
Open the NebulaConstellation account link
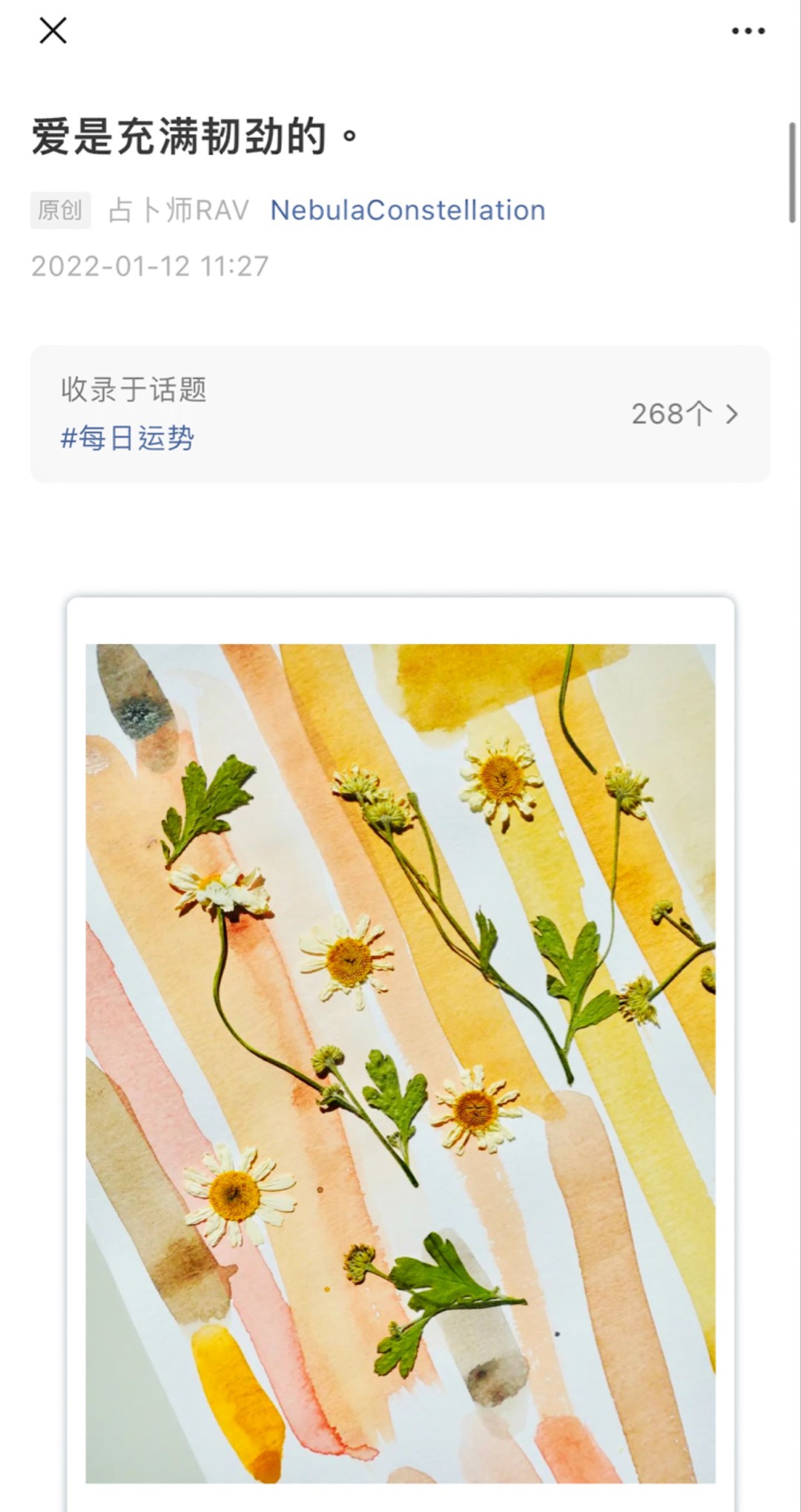(408, 210)
